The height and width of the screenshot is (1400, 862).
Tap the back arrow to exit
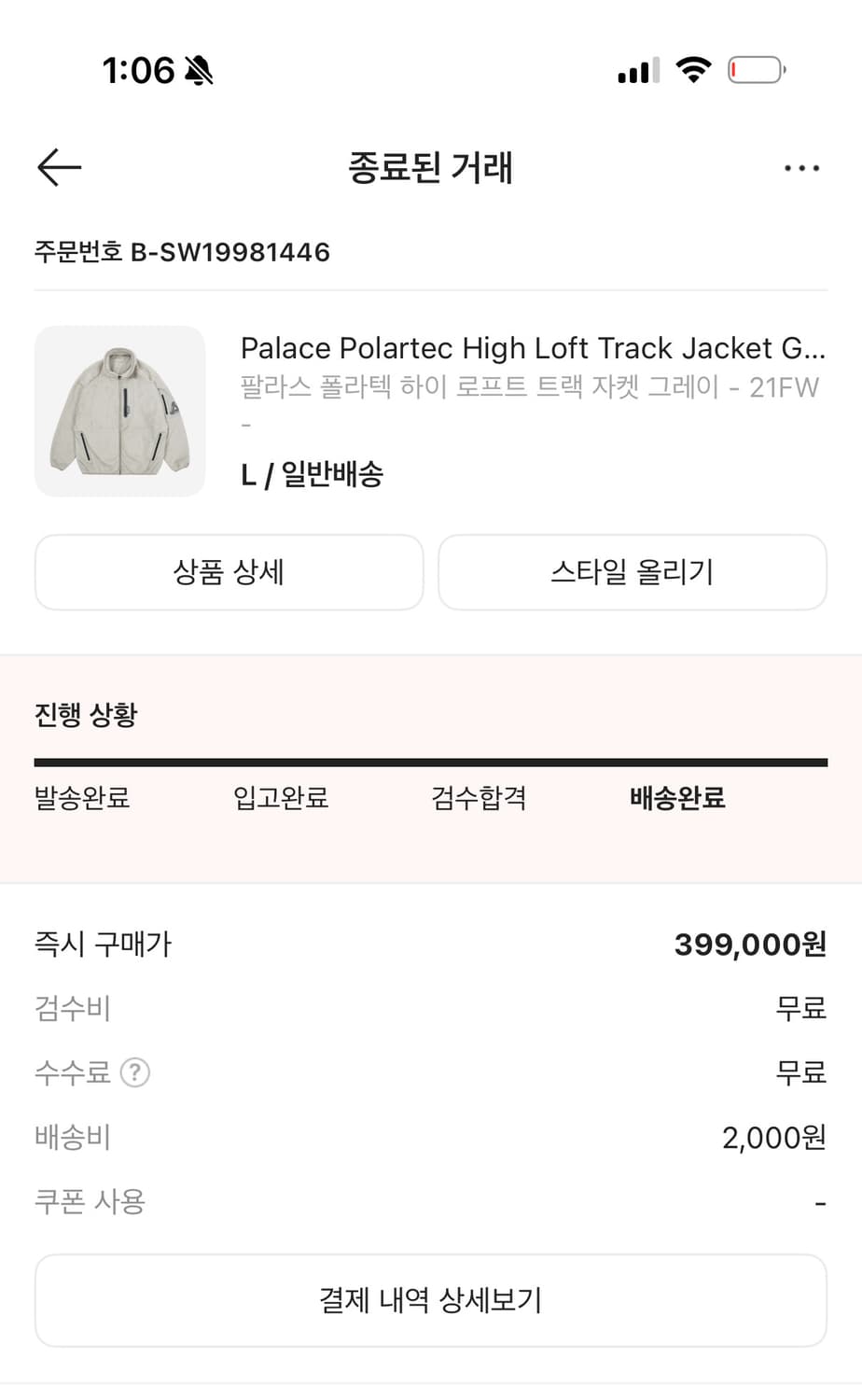[x=58, y=166]
